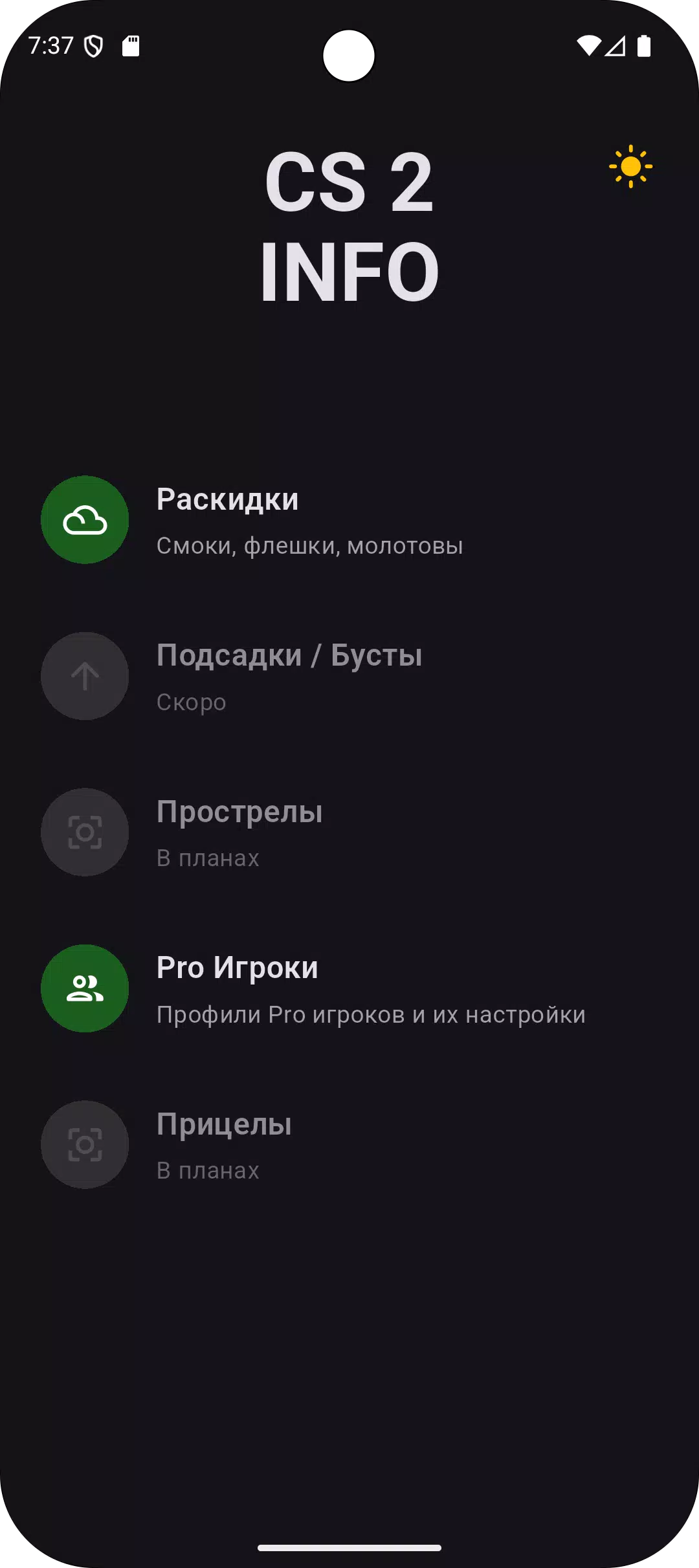Switch to light theme with the sun icon
This screenshot has width=699, height=1568.
click(630, 167)
